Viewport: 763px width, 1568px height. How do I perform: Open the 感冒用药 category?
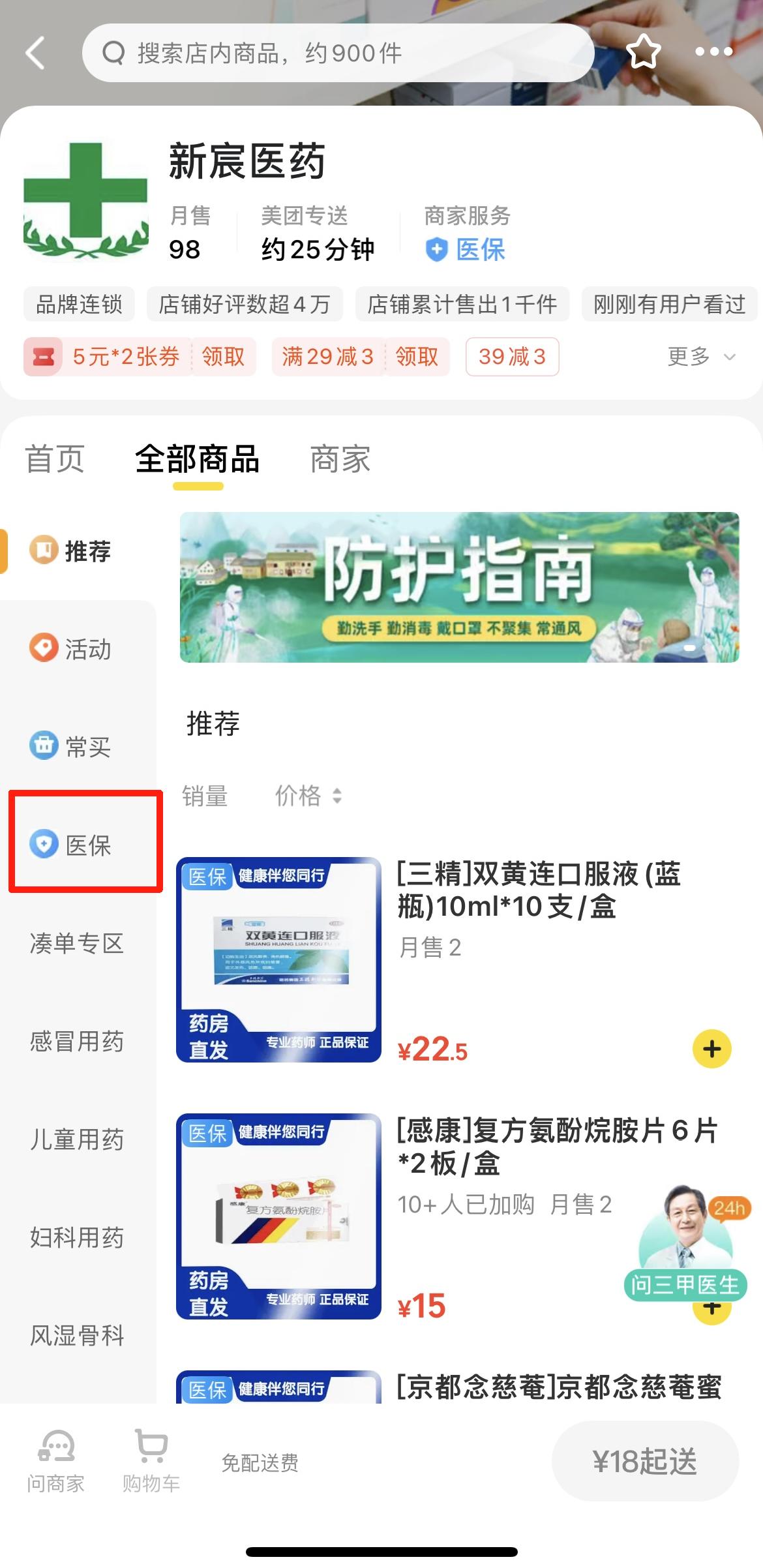77,1042
